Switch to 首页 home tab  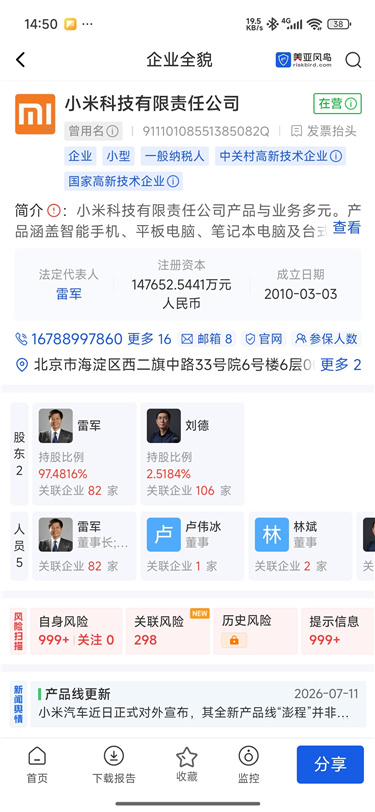[37, 765]
